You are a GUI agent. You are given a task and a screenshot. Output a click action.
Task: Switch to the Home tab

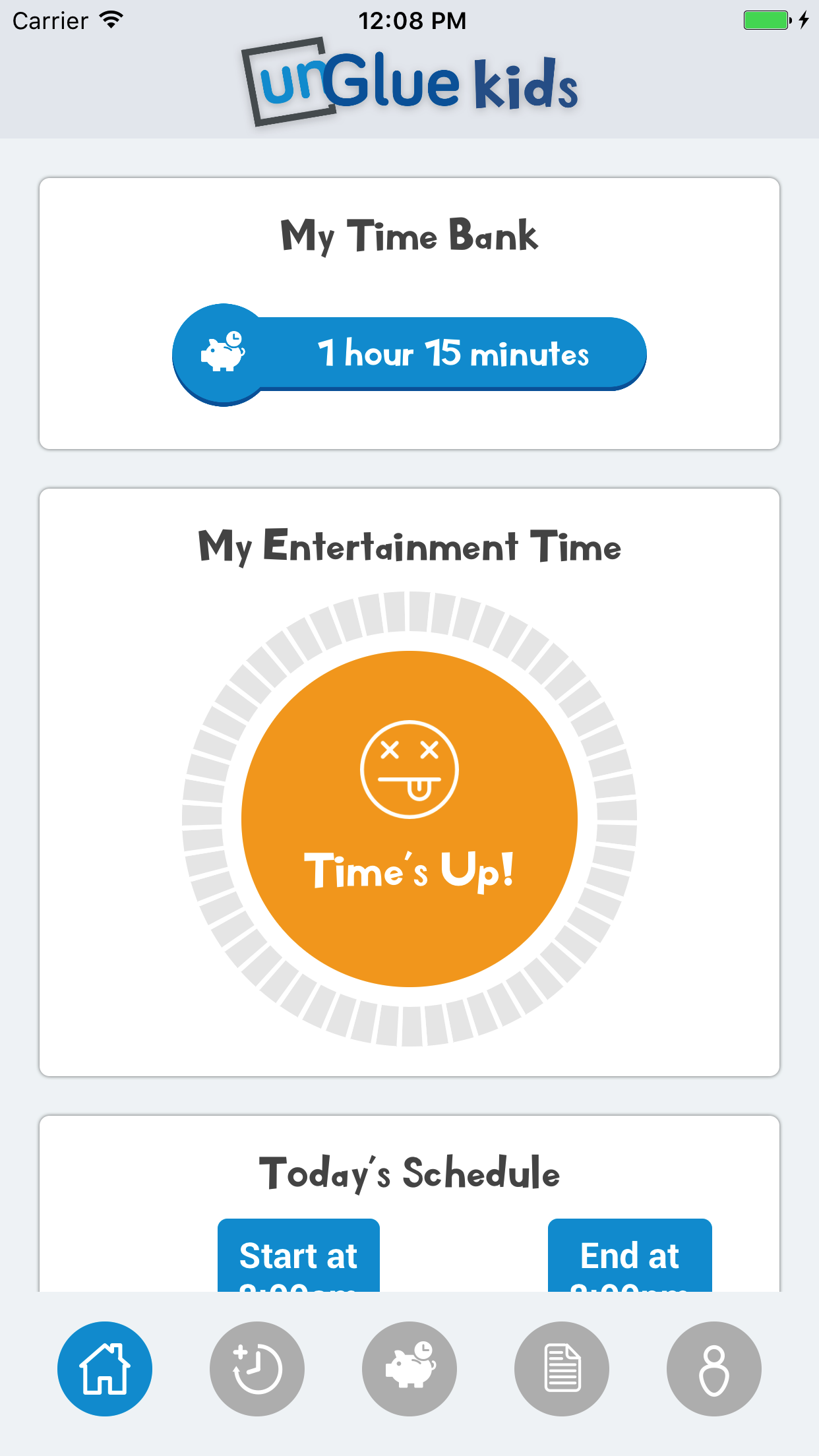click(x=105, y=1369)
